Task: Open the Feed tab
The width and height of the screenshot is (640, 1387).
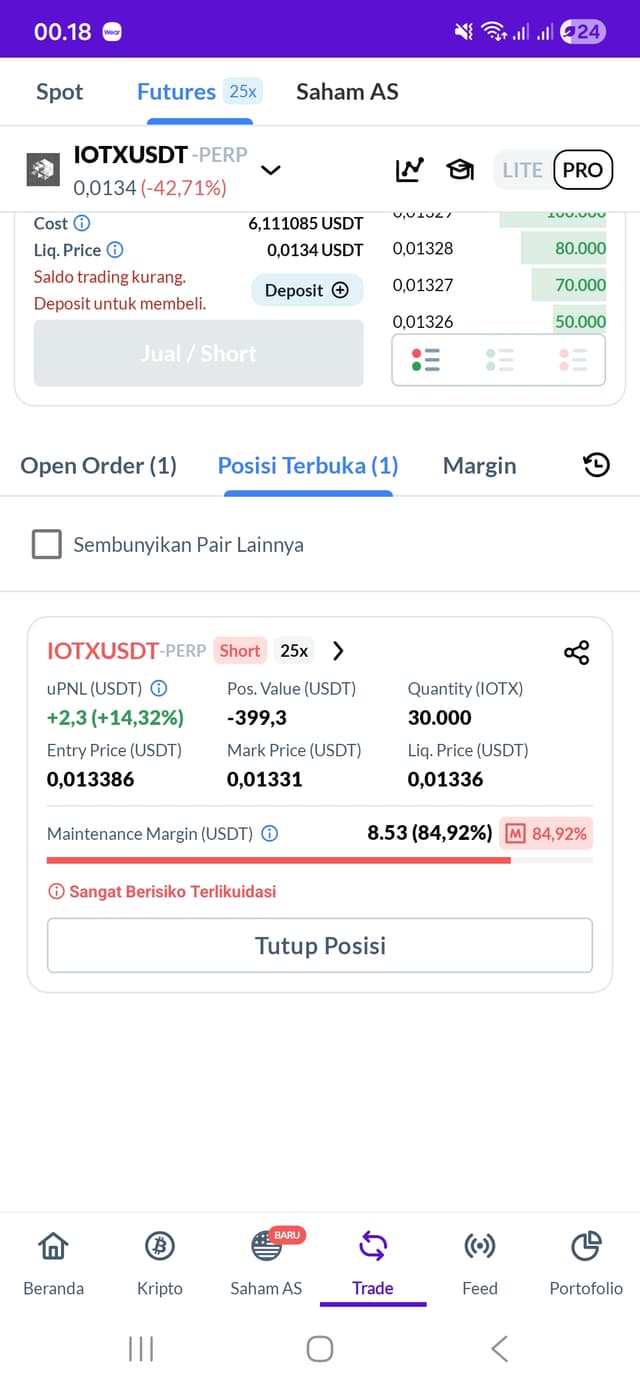Action: click(480, 1264)
